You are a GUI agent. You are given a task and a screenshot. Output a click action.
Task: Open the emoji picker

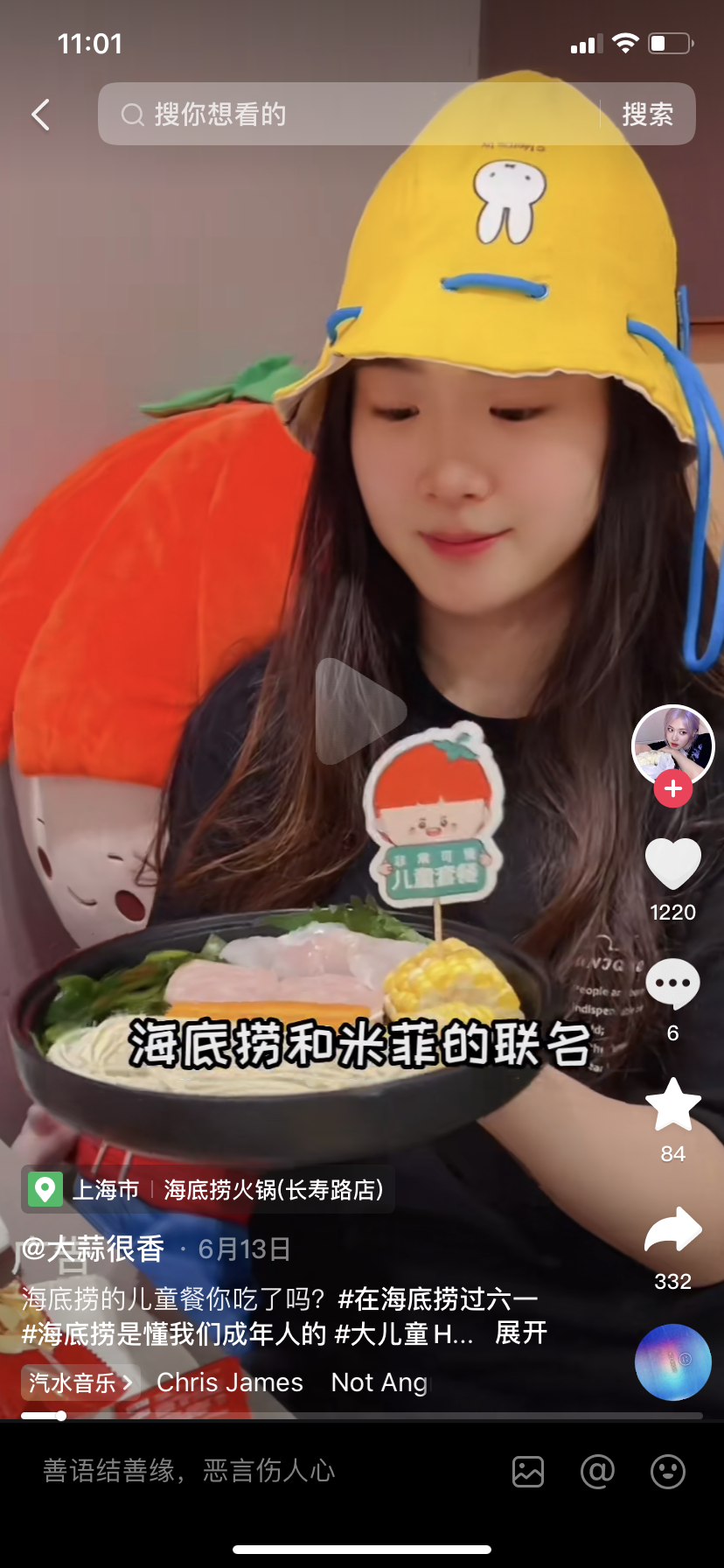click(x=667, y=1472)
